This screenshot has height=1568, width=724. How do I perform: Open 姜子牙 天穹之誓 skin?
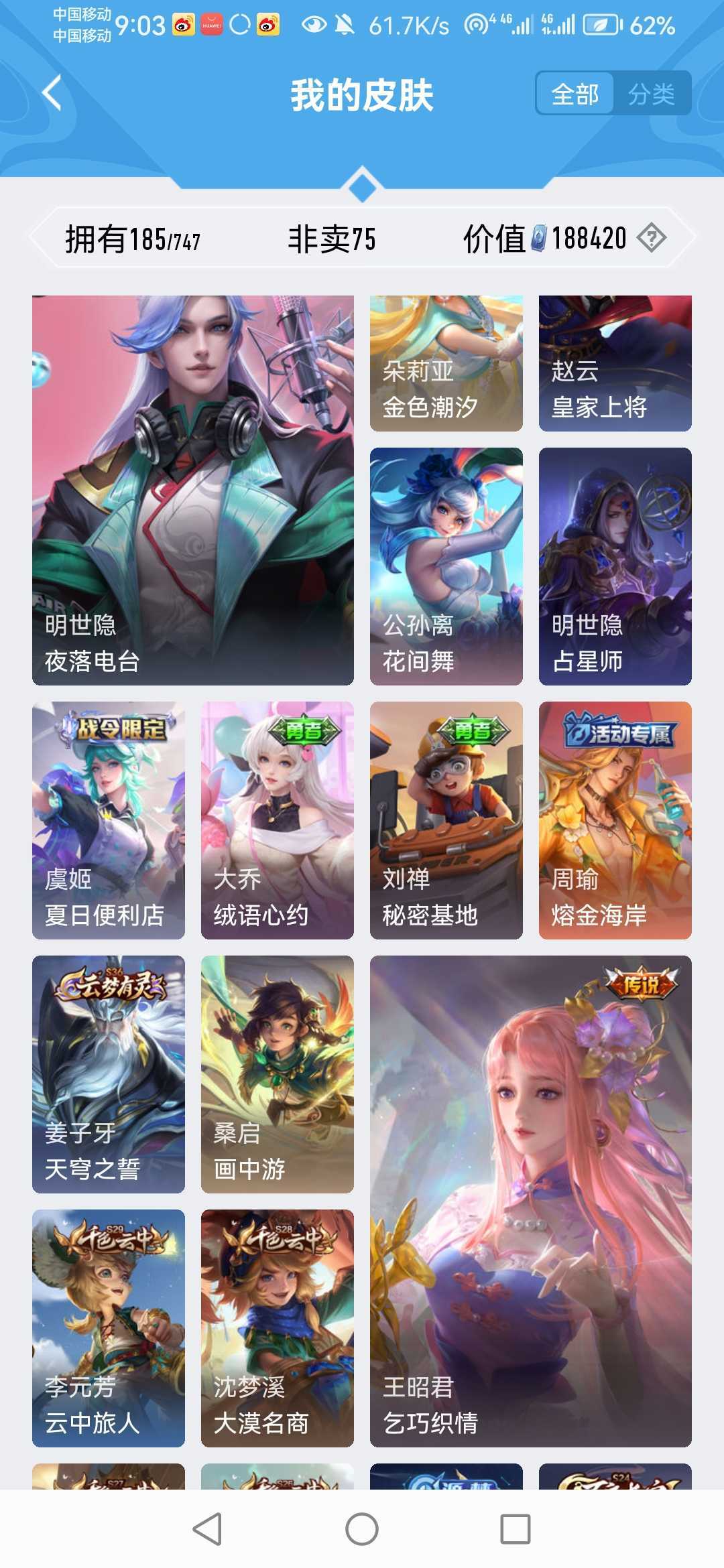click(109, 1074)
